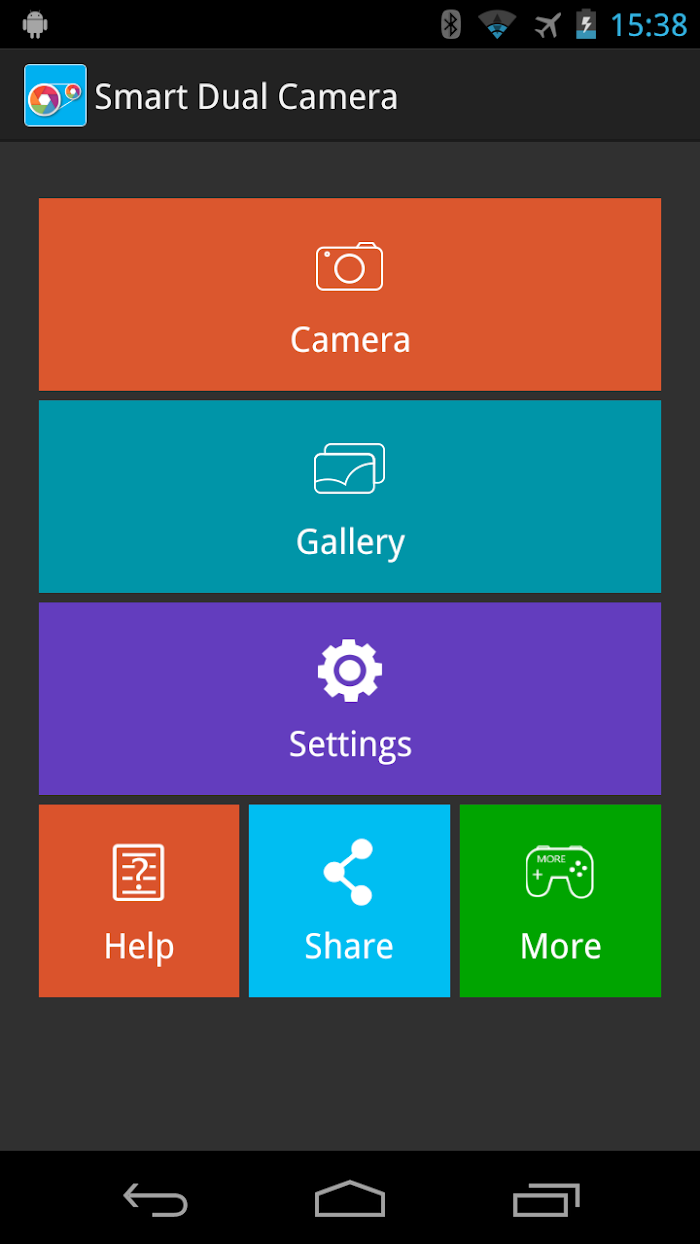Go to Settings
The width and height of the screenshot is (700, 1244).
pos(350,699)
